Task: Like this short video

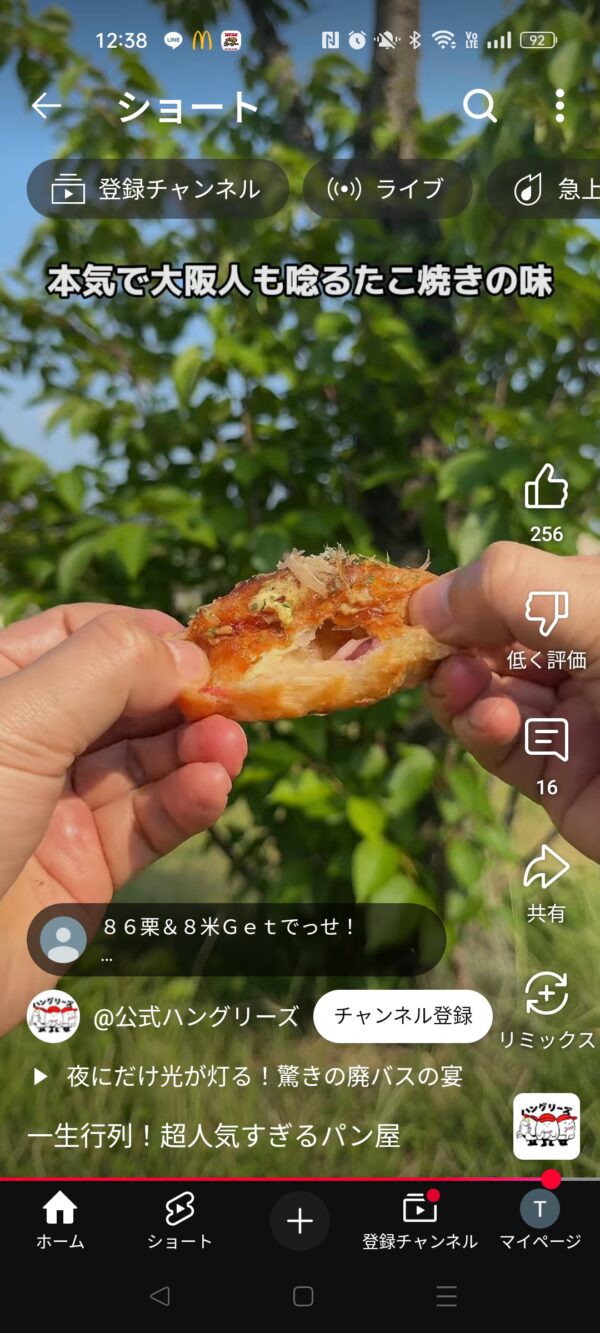Action: pos(546,488)
